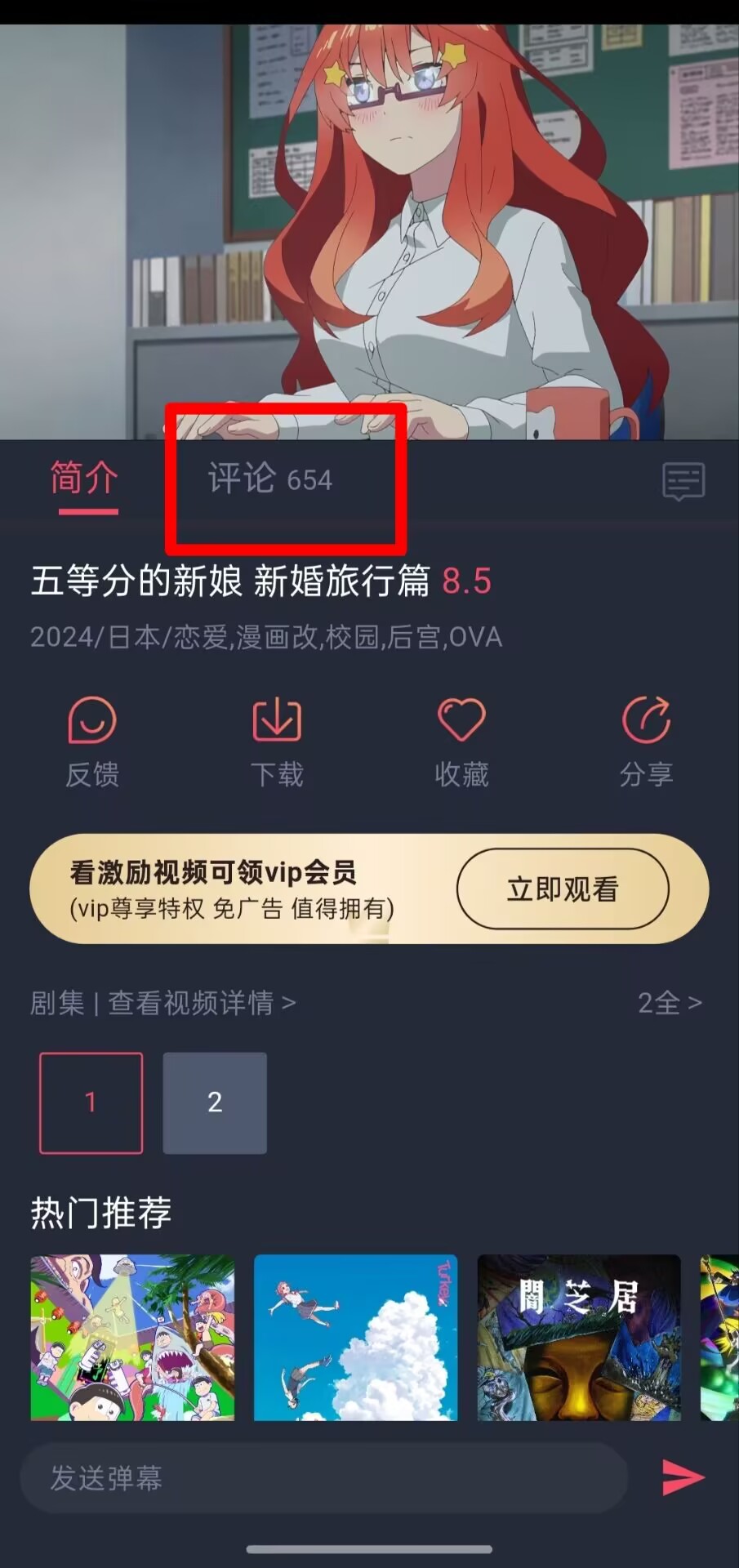This screenshot has width=739, height=1568.
Task: Focus the 发送弹幕 input field
Action: click(323, 1477)
